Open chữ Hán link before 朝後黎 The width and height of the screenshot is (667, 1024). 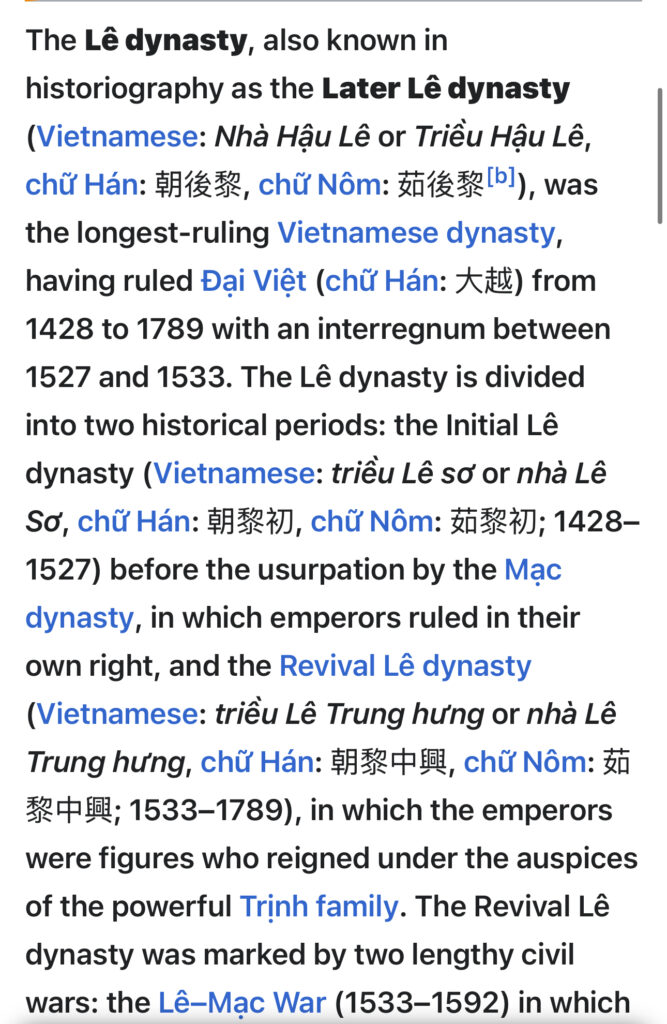tap(82, 185)
